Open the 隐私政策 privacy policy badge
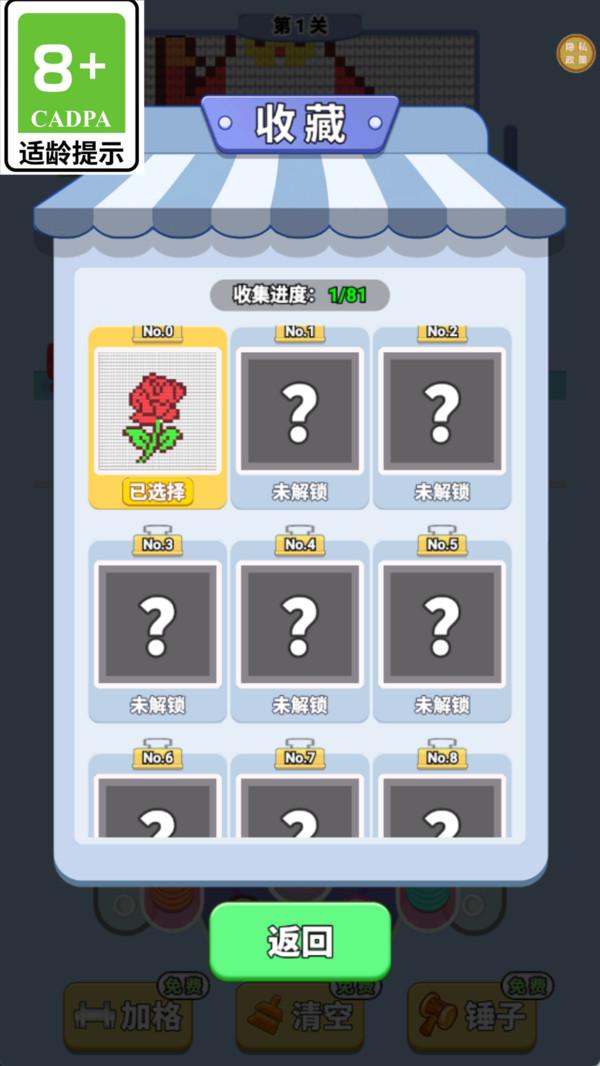600x1066 pixels. pyautogui.click(x=575, y=53)
